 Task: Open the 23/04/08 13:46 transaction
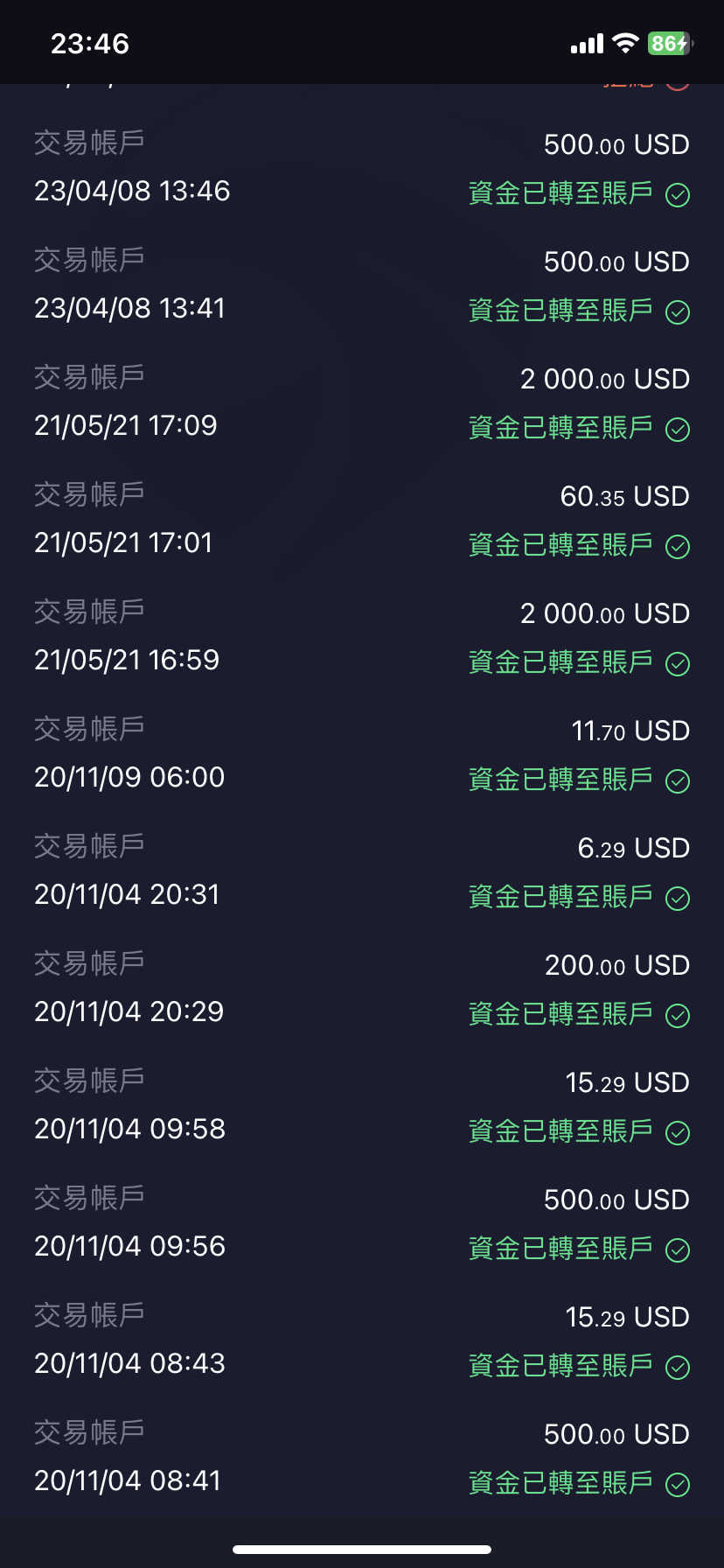click(362, 168)
